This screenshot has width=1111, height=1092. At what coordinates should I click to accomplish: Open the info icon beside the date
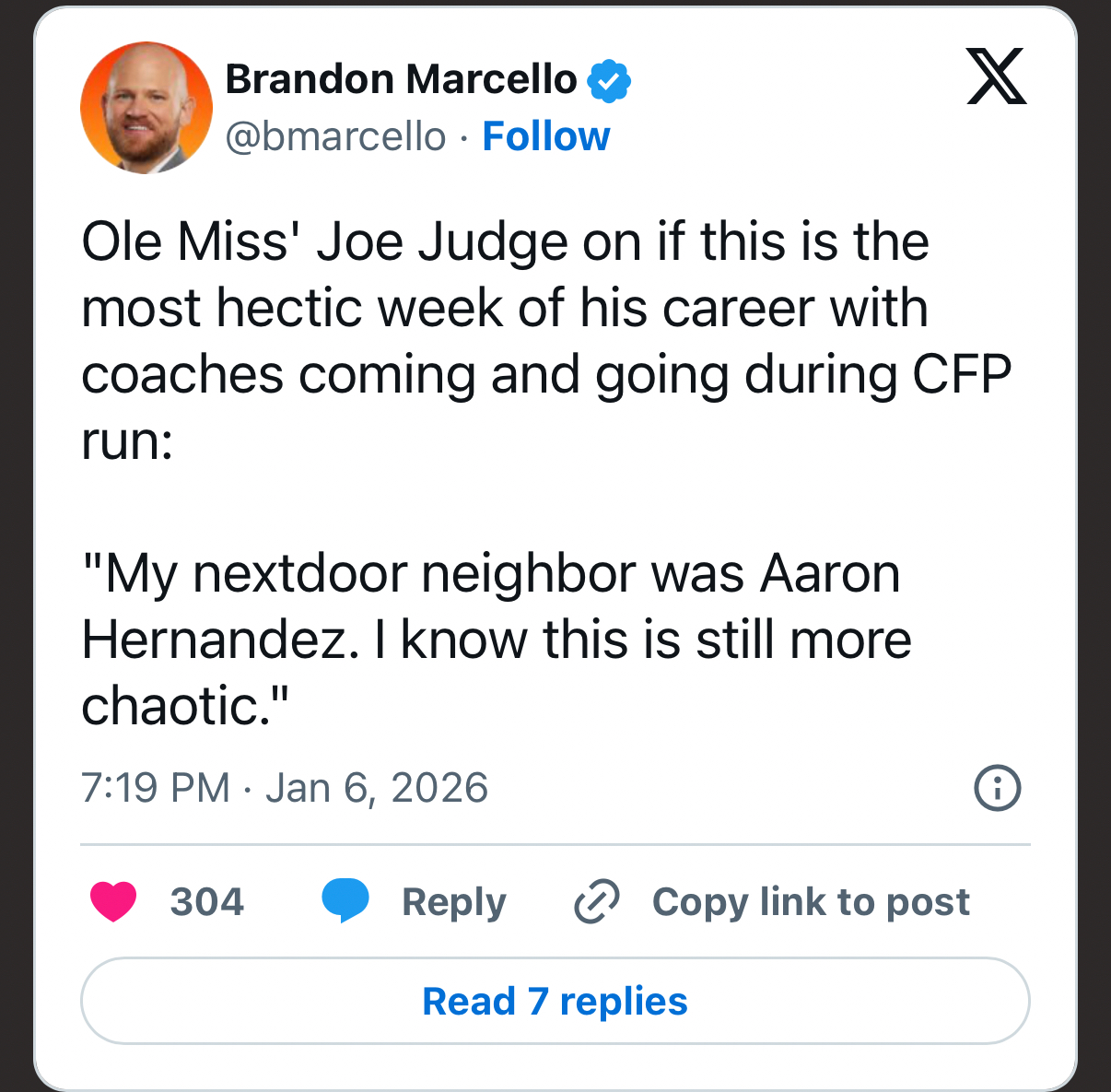(997, 788)
